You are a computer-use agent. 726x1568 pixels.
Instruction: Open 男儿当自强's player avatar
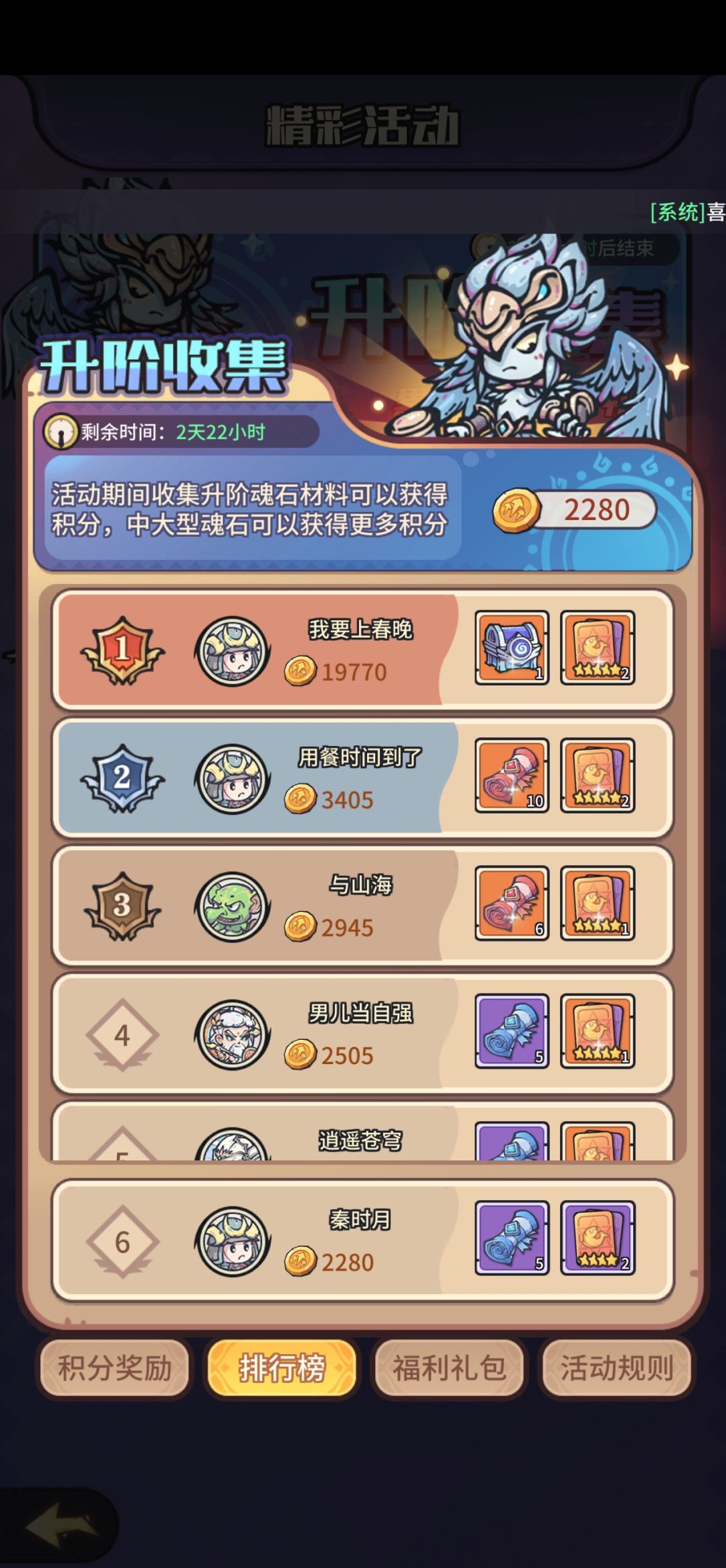click(232, 1034)
